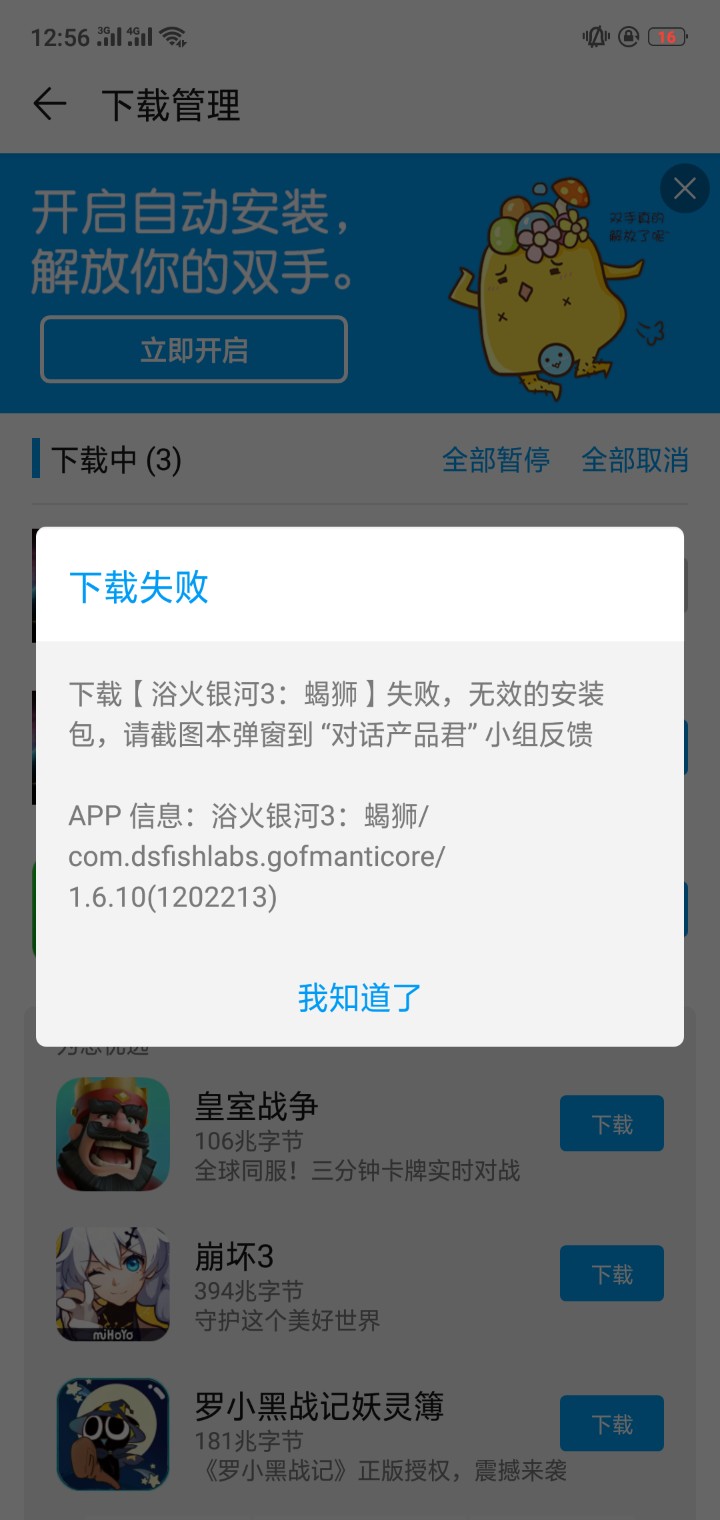720x1520 pixels.
Task: Cancel all downloads with 全部取消
Action: click(635, 460)
